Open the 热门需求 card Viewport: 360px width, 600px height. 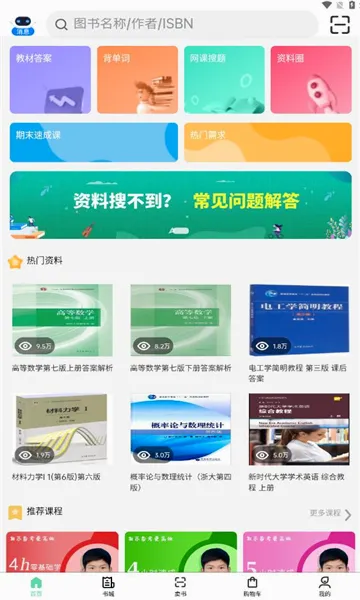[268, 142]
